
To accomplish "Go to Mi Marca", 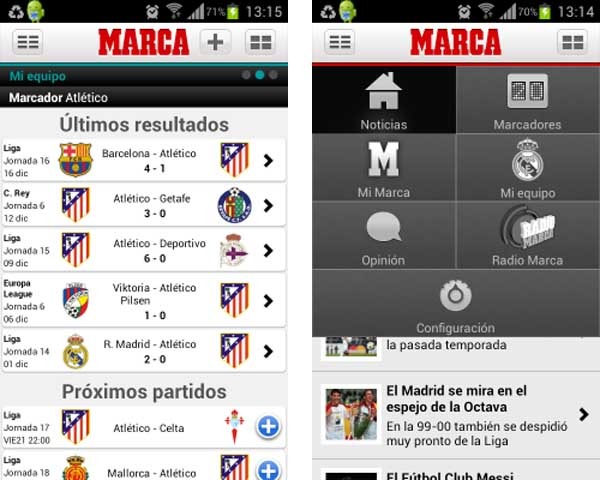I will click(x=384, y=167).
